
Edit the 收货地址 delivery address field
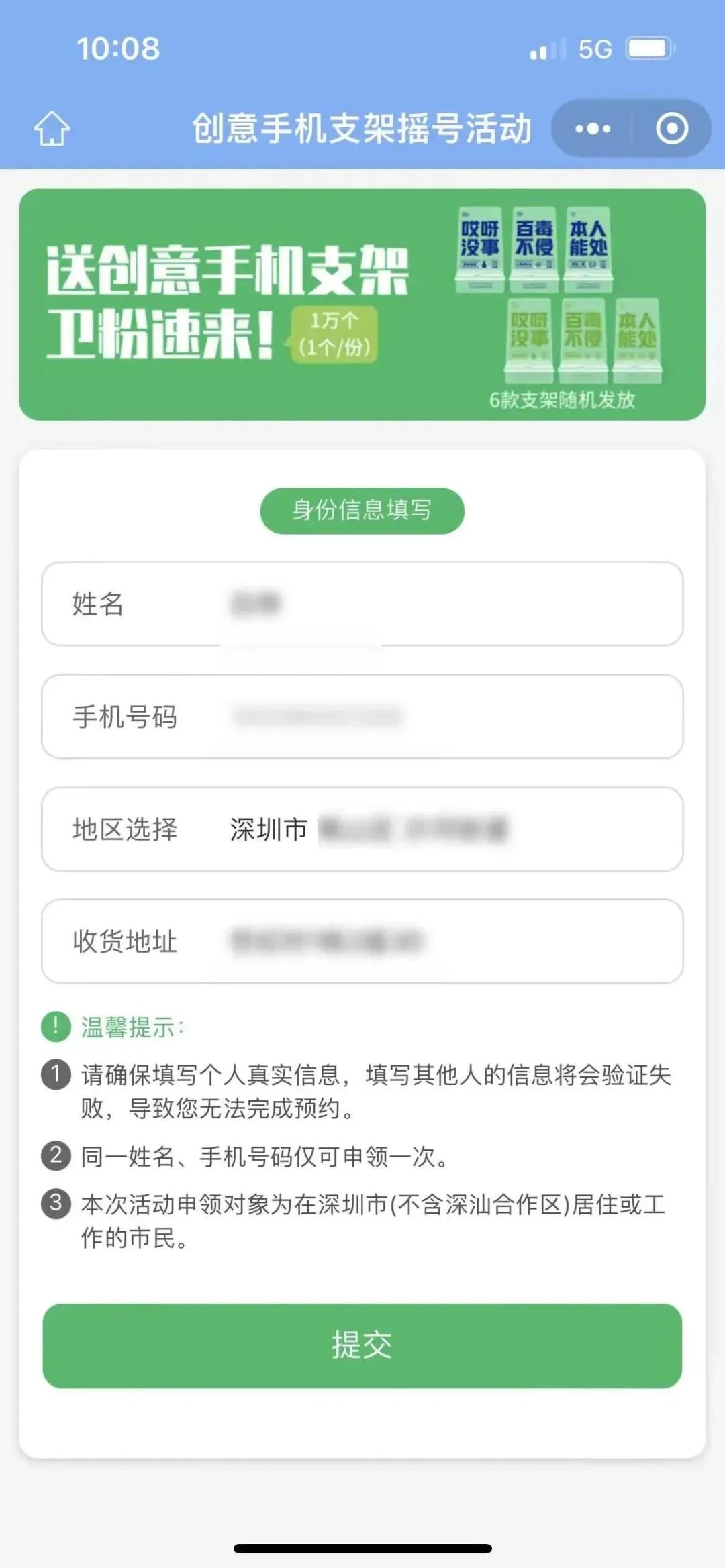362,941
